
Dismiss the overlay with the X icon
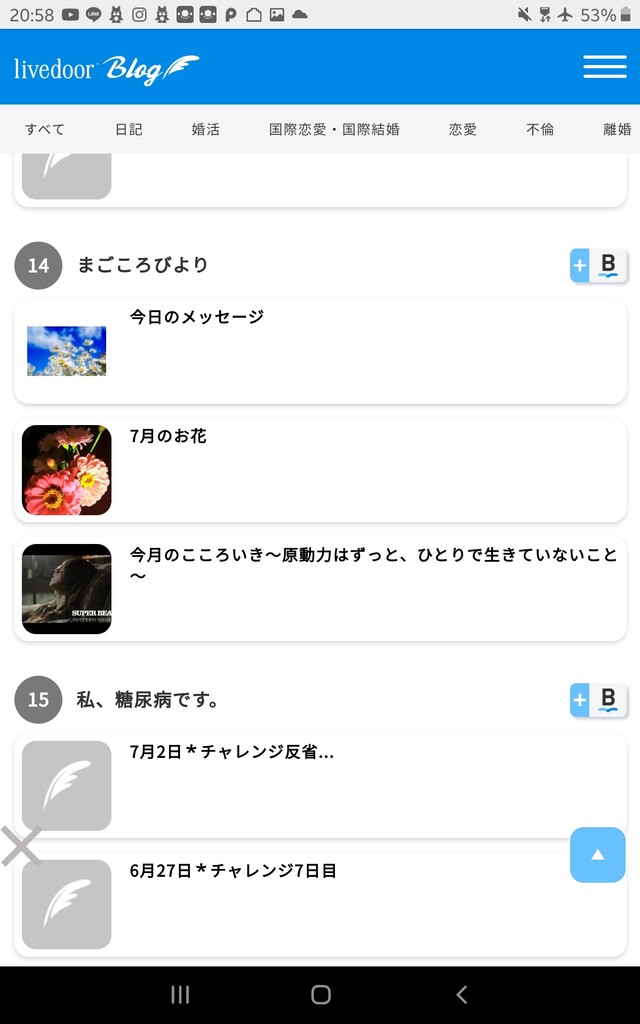(20, 846)
